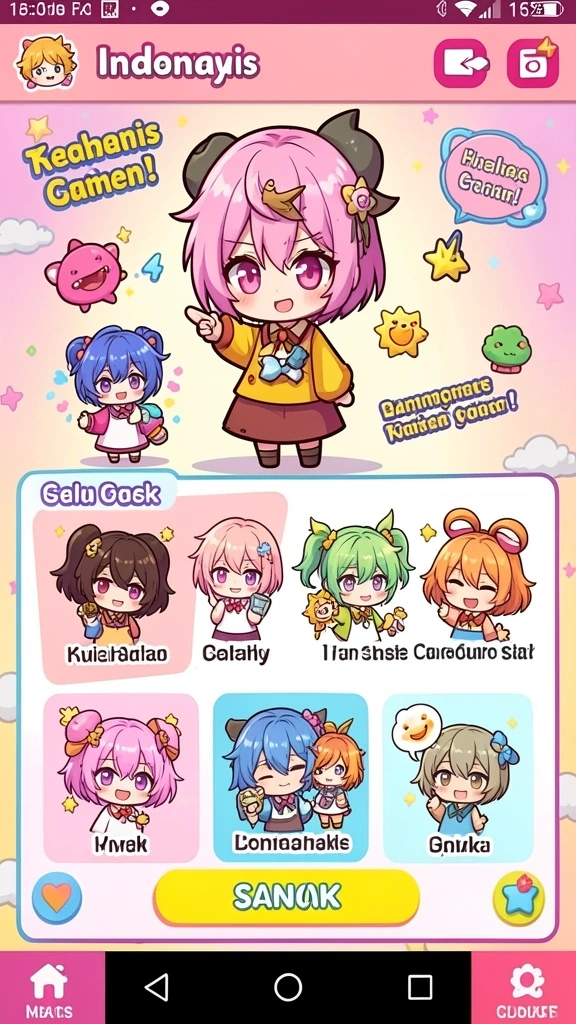Open the profile avatar beside Indonayis title
This screenshot has width=576, height=1024.
coord(46,63)
